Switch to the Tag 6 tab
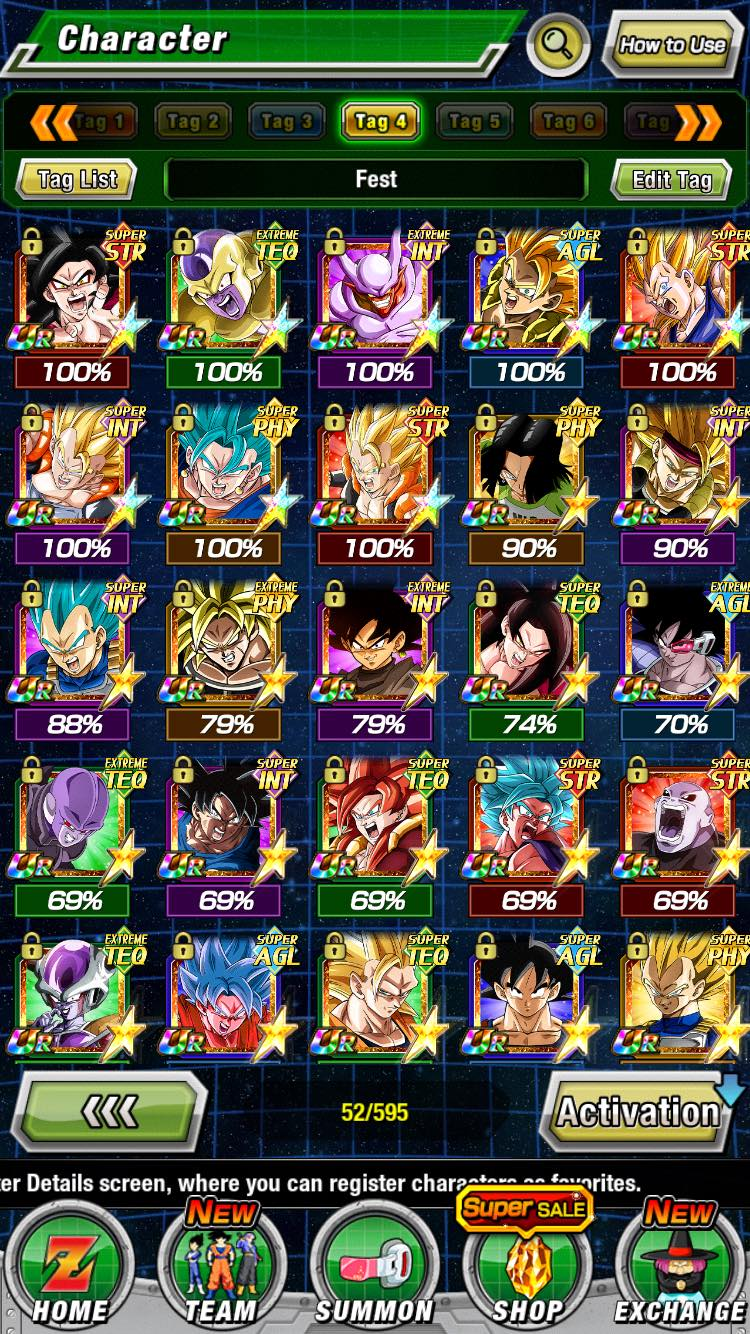750x1334 pixels. 568,122
